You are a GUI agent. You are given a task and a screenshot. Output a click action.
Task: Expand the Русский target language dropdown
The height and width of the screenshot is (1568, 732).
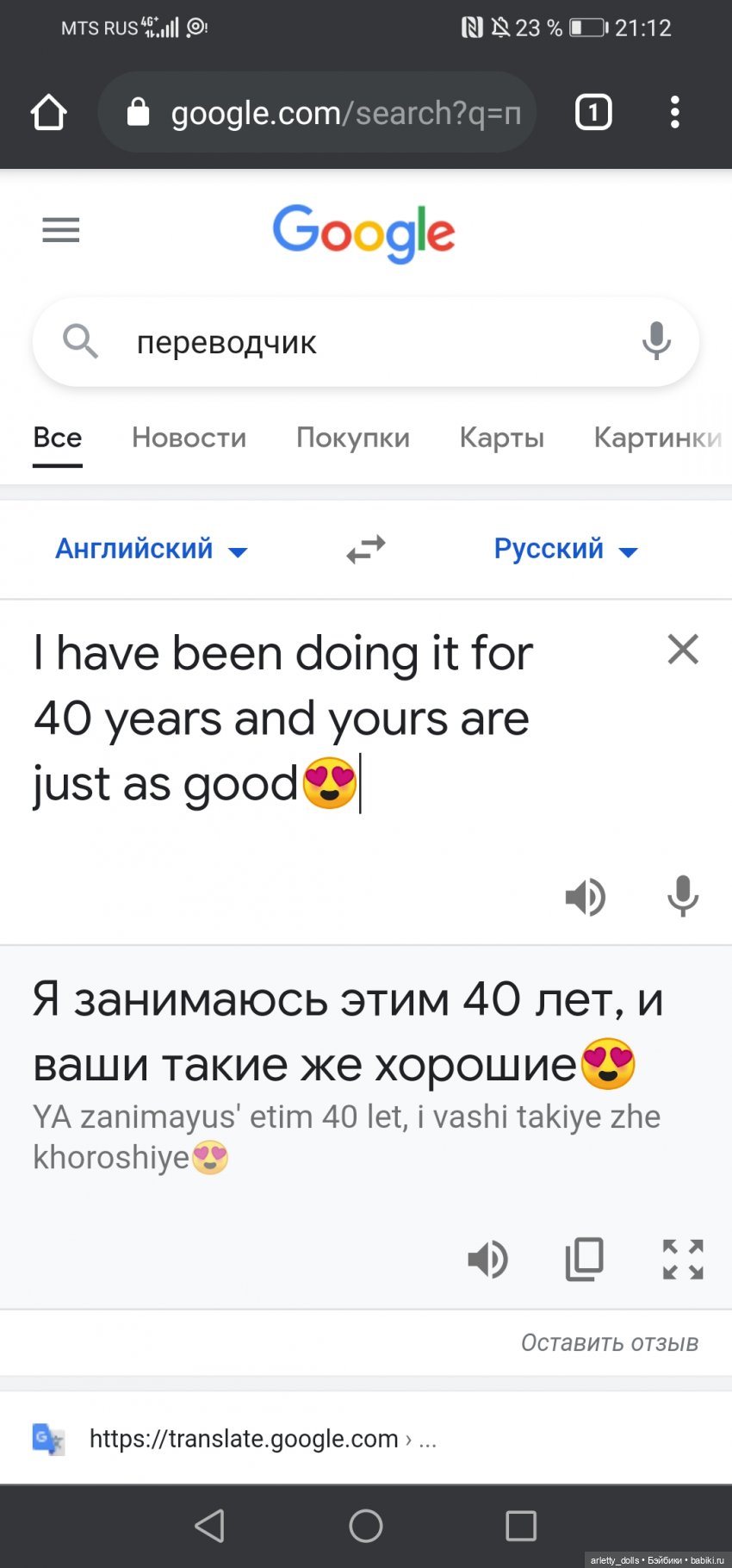566,549
